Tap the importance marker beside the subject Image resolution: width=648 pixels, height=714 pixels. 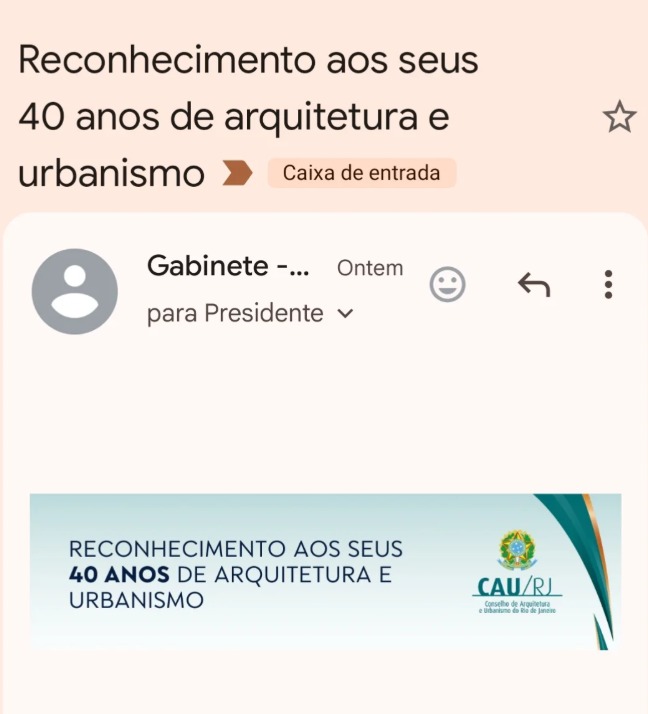tap(236, 174)
